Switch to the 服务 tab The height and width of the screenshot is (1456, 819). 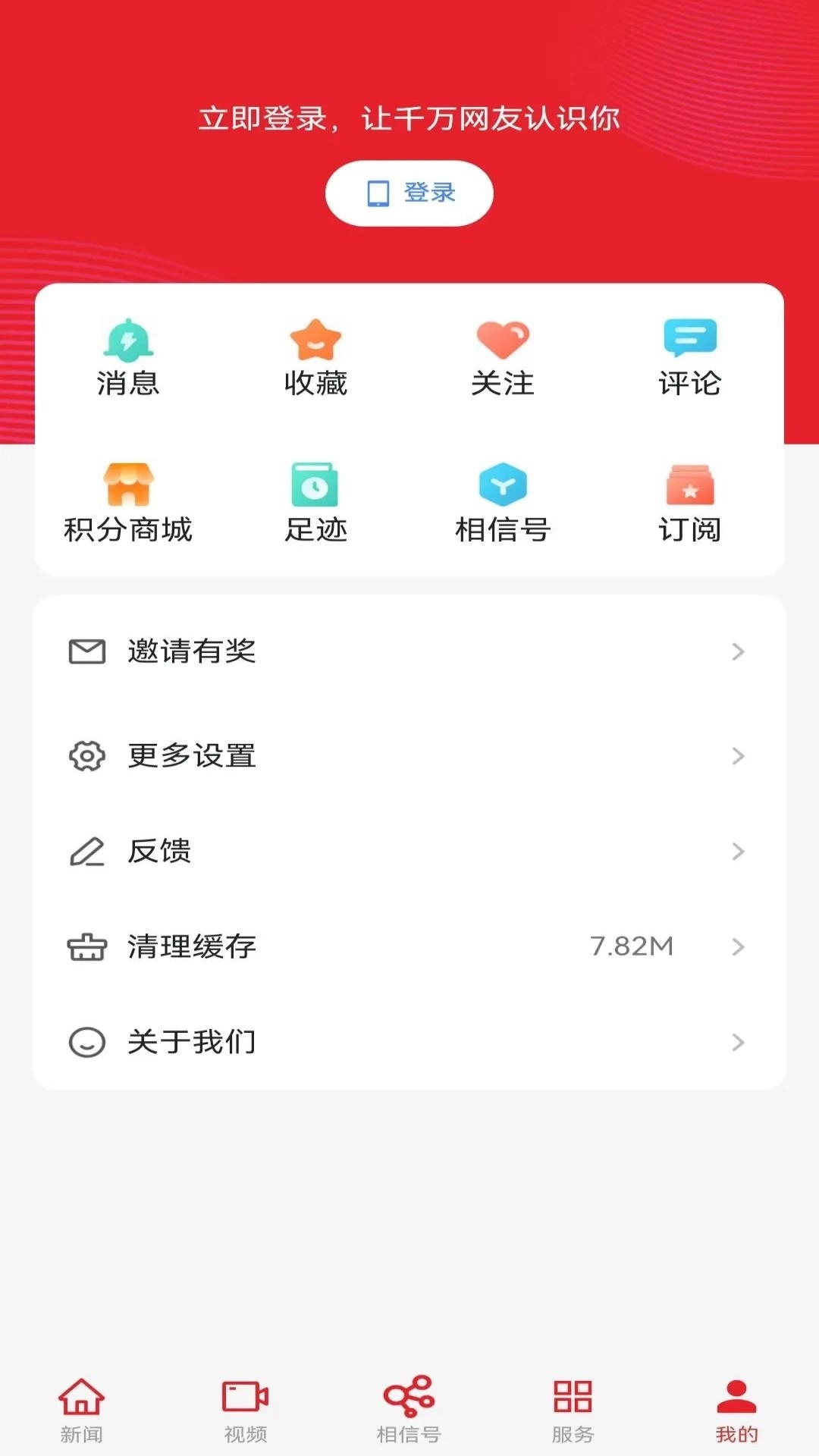click(573, 1407)
